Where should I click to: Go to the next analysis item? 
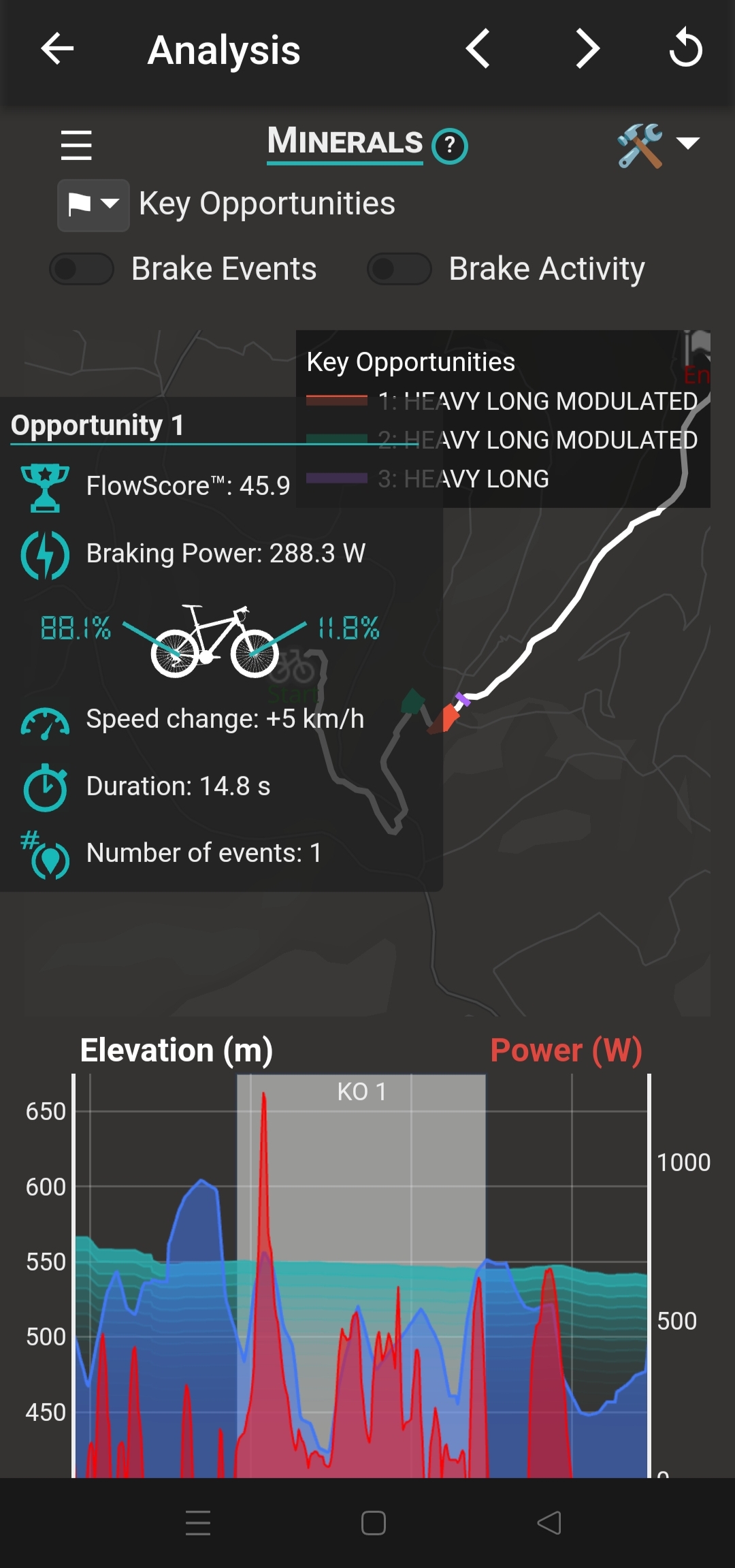(587, 49)
